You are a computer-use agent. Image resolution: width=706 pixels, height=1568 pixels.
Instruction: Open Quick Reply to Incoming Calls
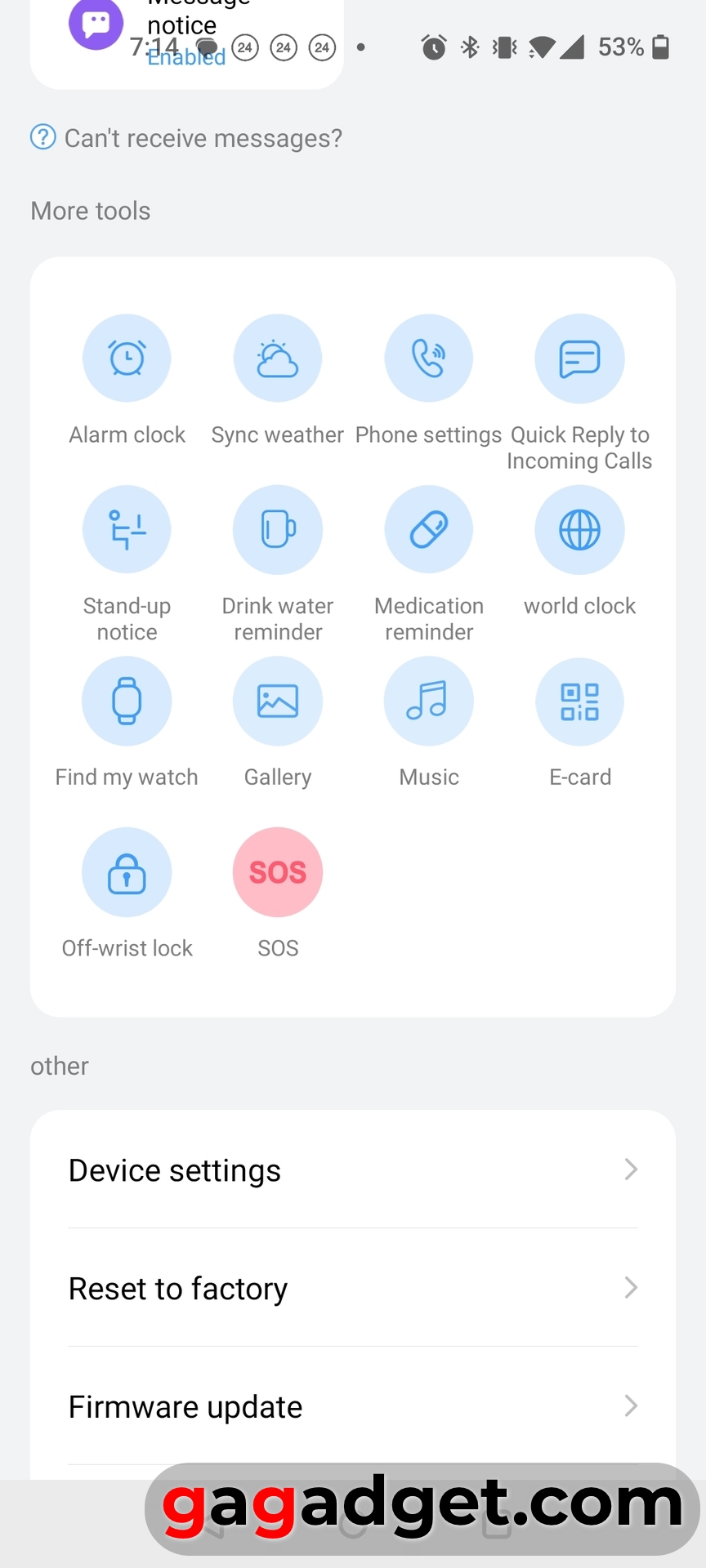[x=579, y=359]
